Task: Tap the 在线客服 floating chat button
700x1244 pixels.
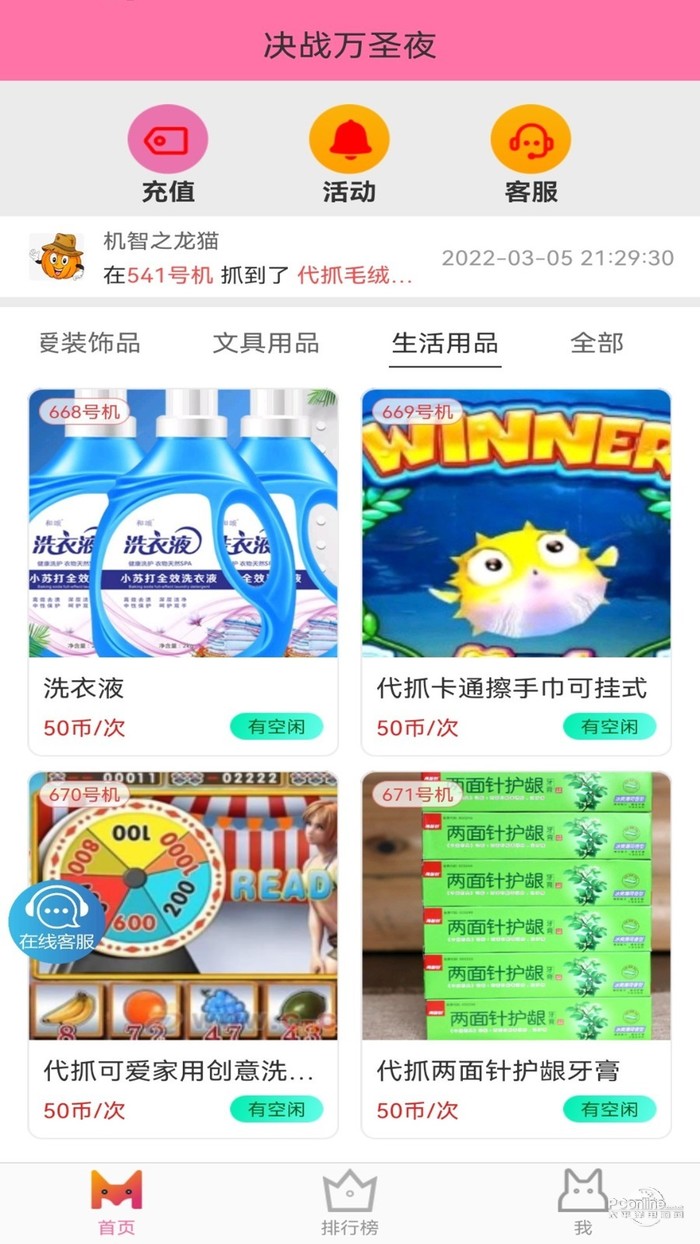Action: click(57, 920)
